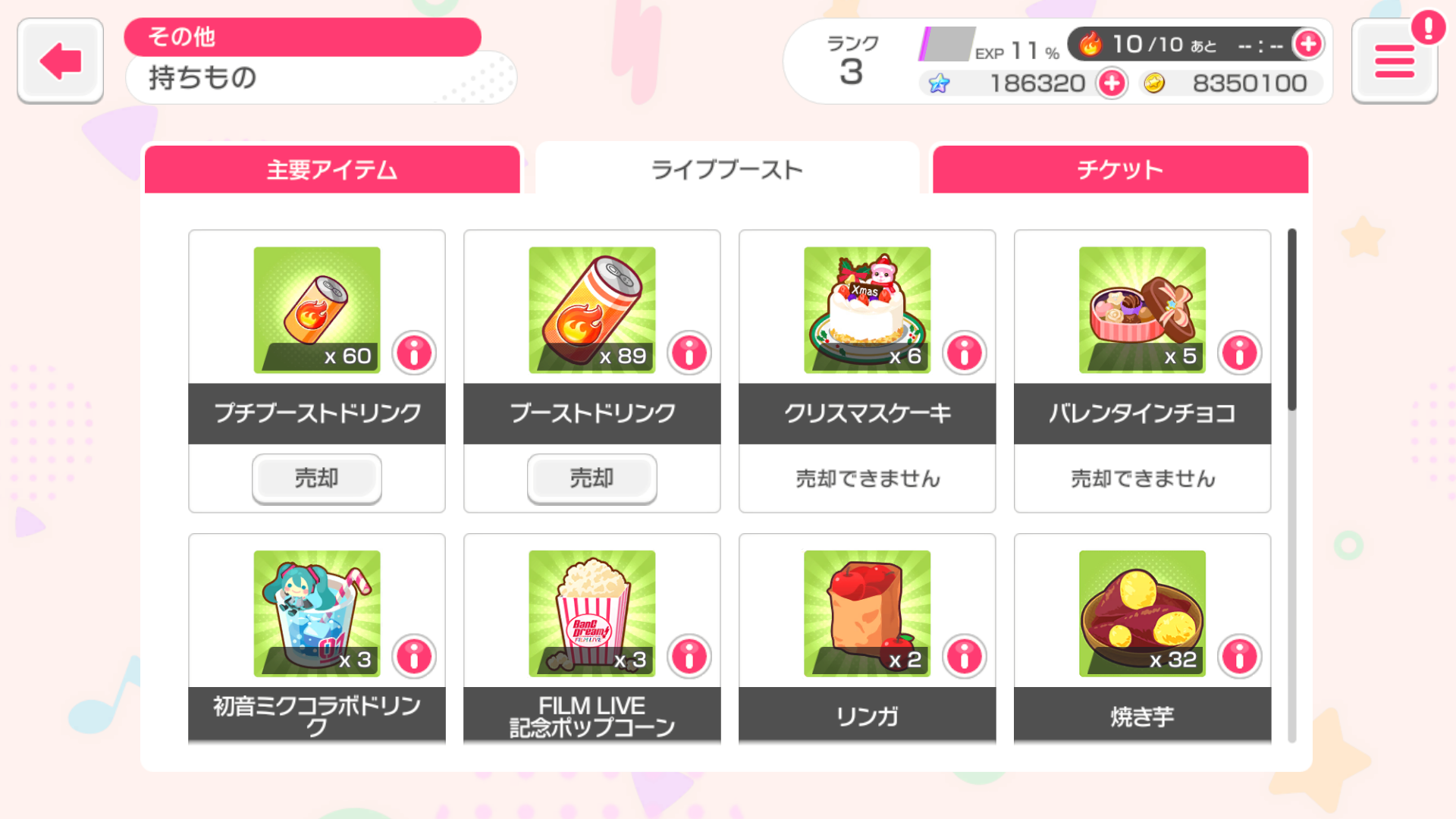Switch to the チケット tab

click(x=1120, y=169)
